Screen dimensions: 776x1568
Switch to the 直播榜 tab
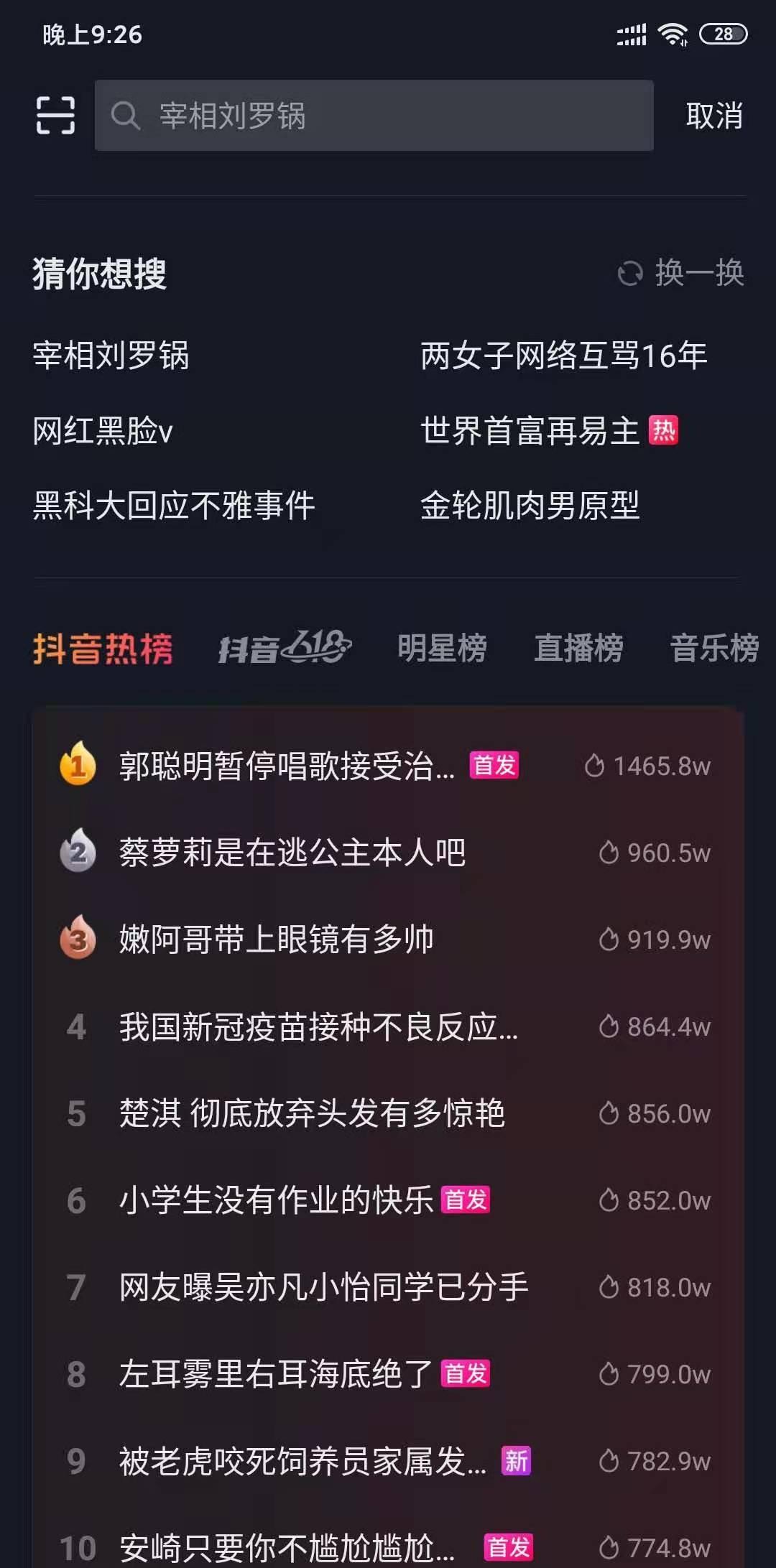pos(578,648)
